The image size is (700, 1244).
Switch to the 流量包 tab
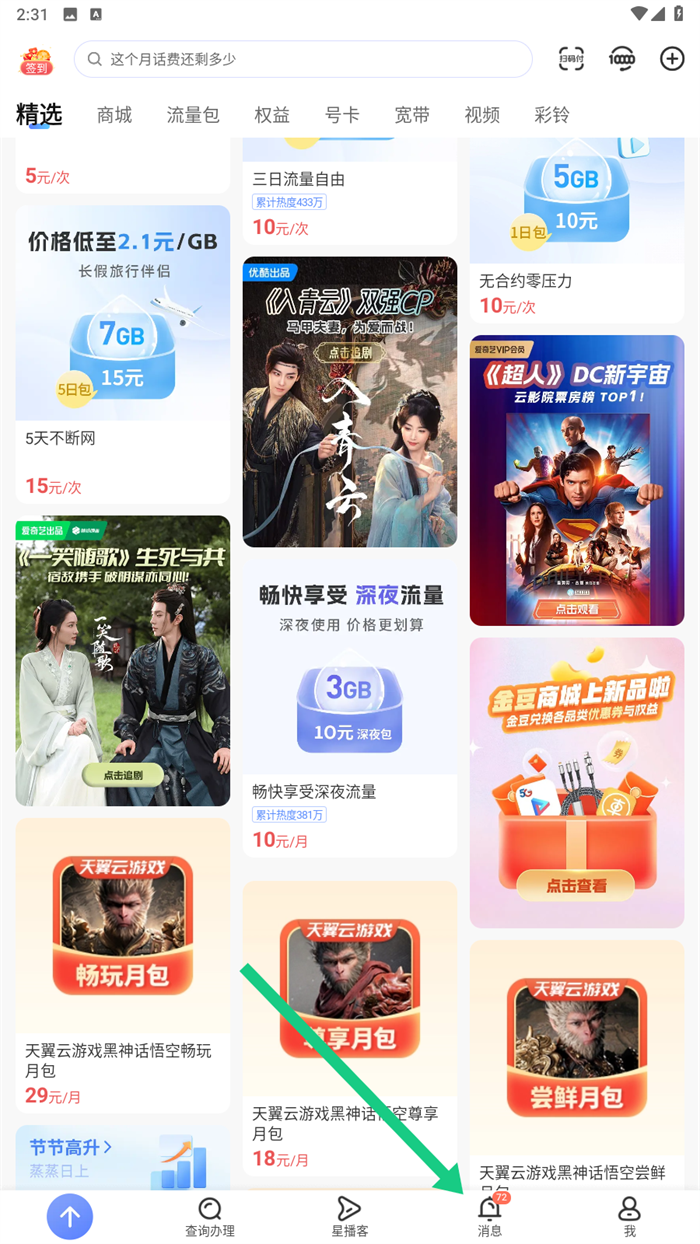point(193,115)
